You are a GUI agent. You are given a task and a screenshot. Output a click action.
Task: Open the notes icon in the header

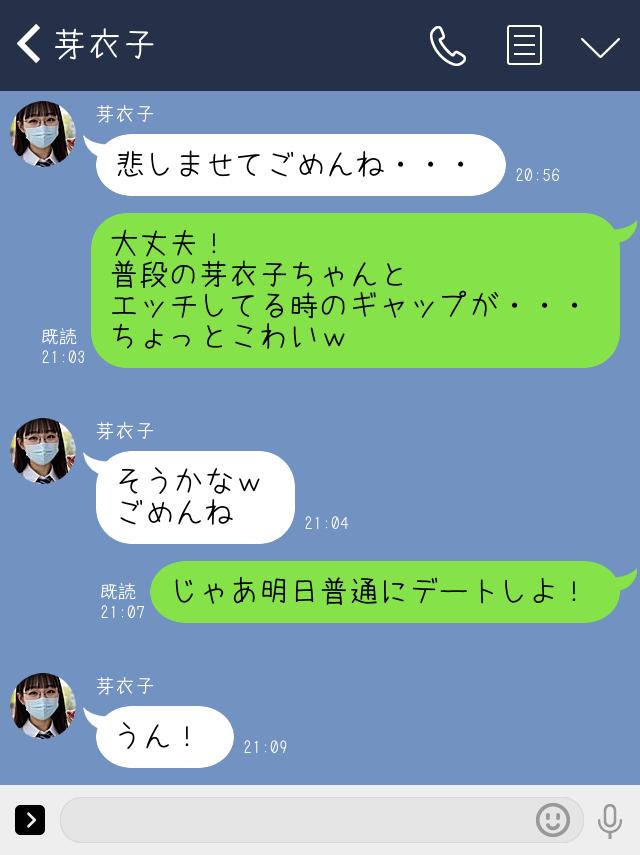click(524, 46)
